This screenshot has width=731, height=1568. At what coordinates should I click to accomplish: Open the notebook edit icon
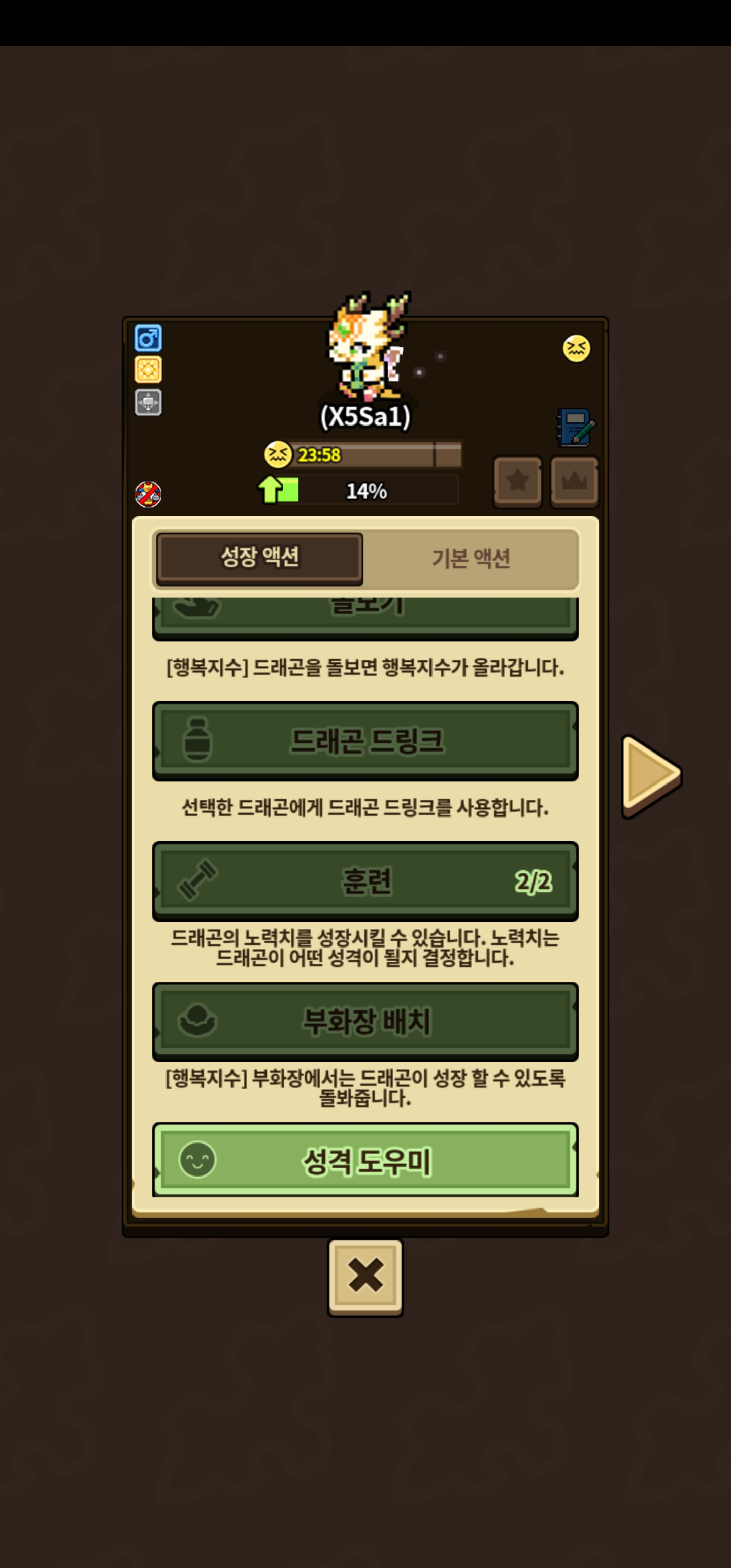point(575,428)
